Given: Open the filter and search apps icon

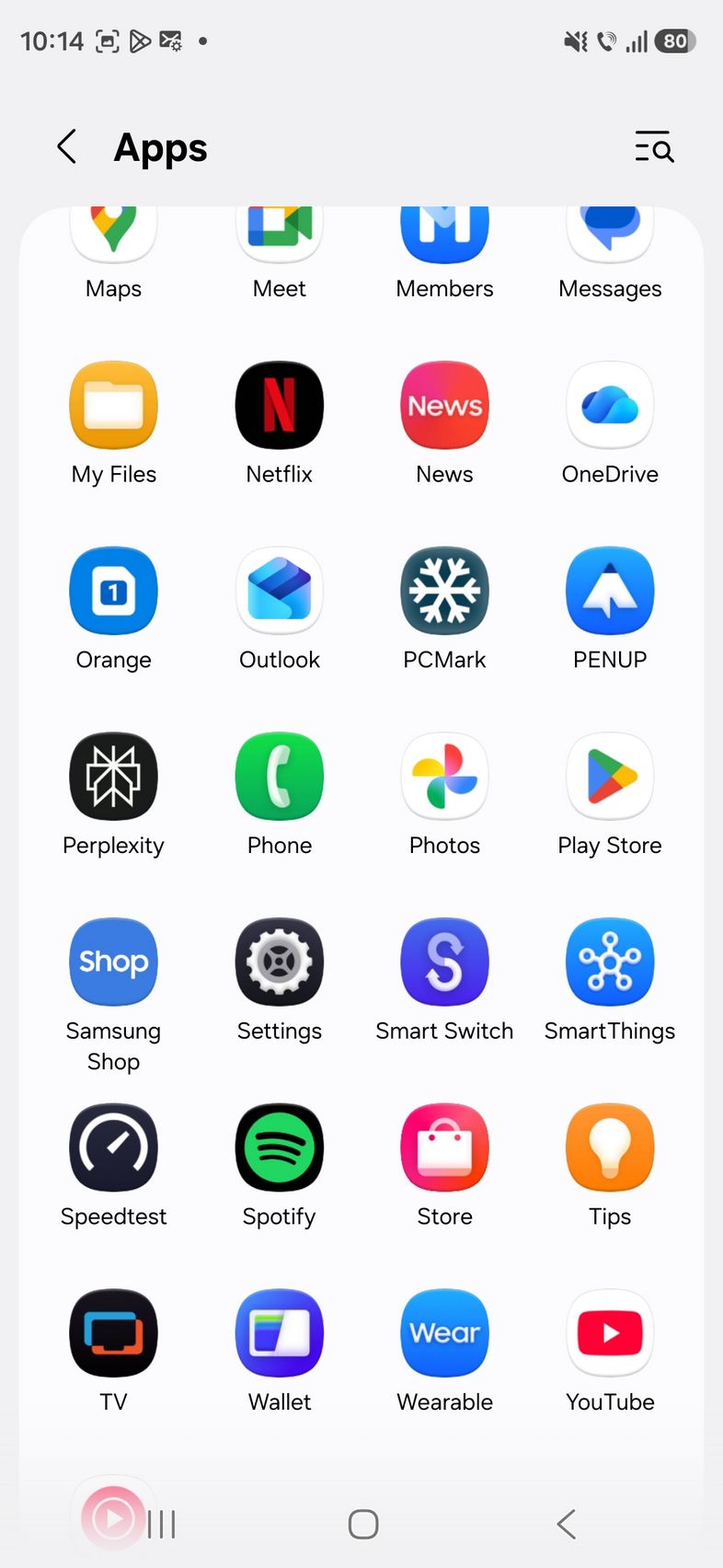Looking at the screenshot, I should pyautogui.click(x=654, y=147).
